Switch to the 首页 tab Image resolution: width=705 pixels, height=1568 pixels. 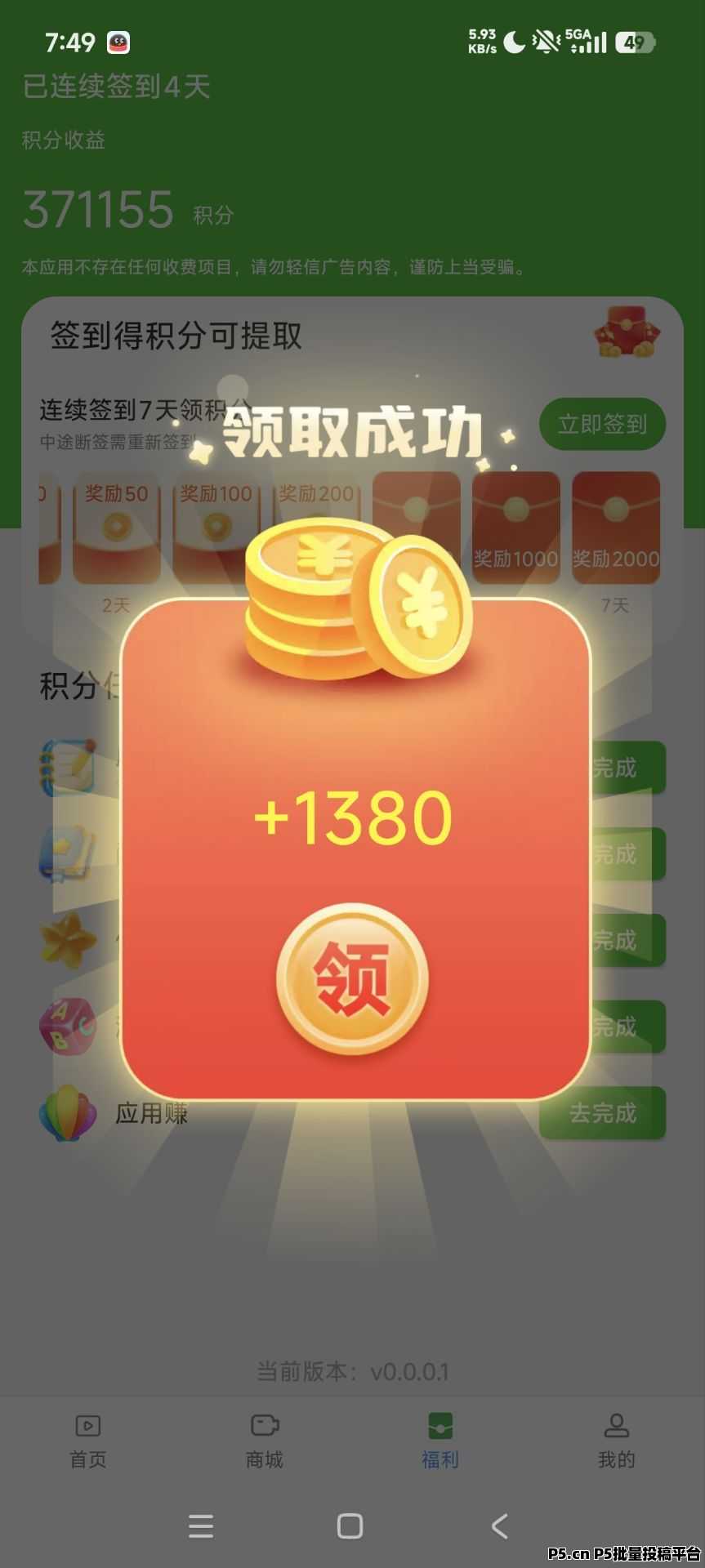pyautogui.click(x=88, y=1441)
